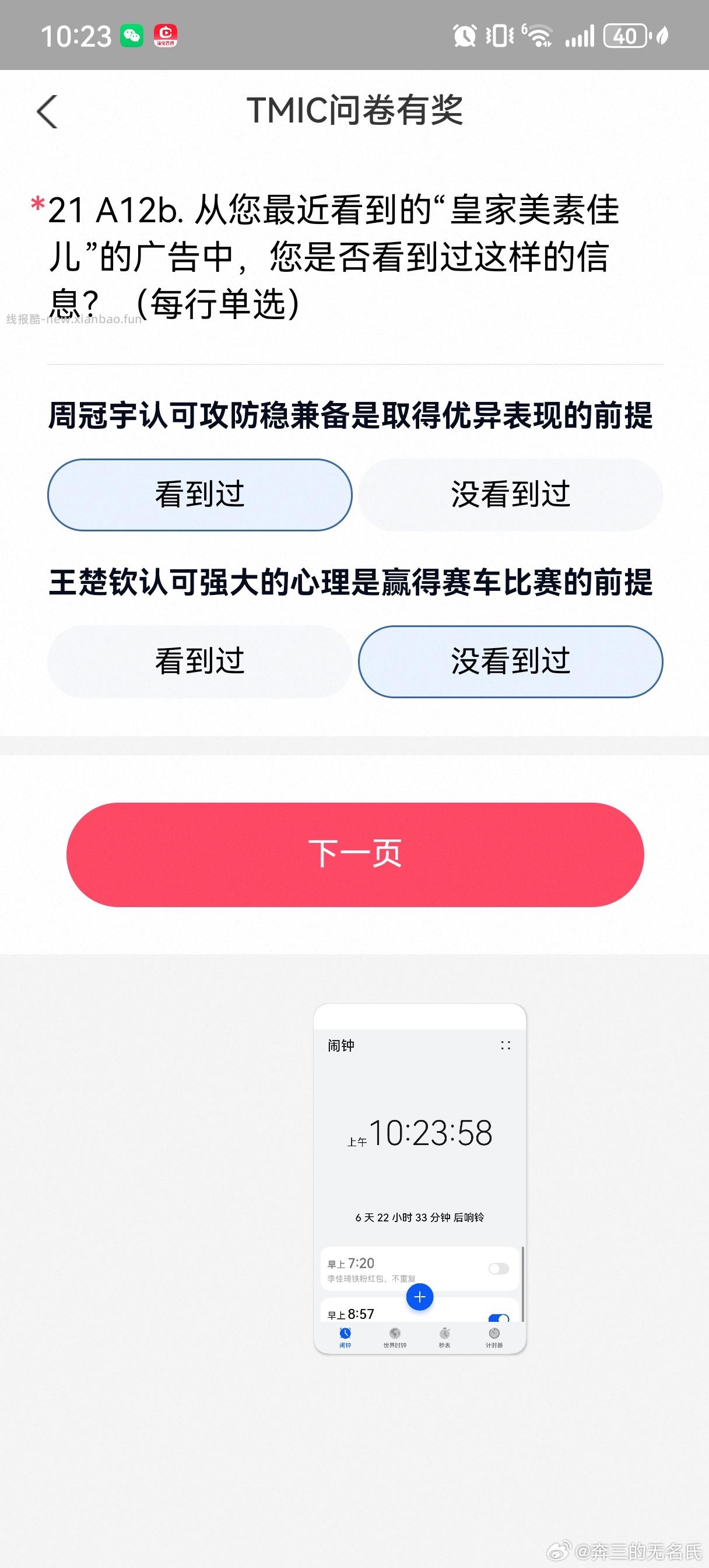
Task: Open WeChat from the status bar icon
Action: point(129,37)
